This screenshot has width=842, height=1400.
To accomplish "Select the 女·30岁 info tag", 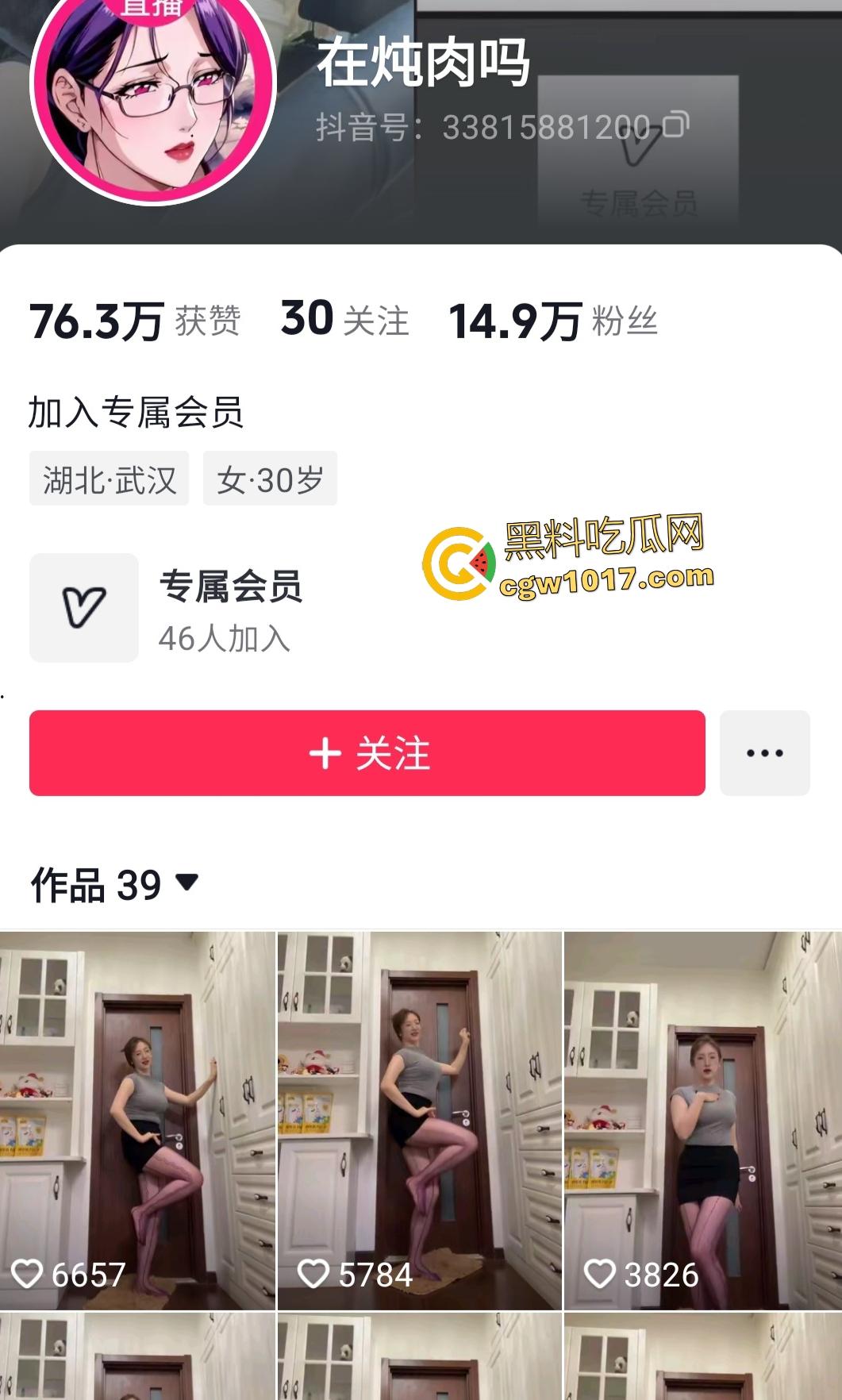I will pyautogui.click(x=270, y=478).
